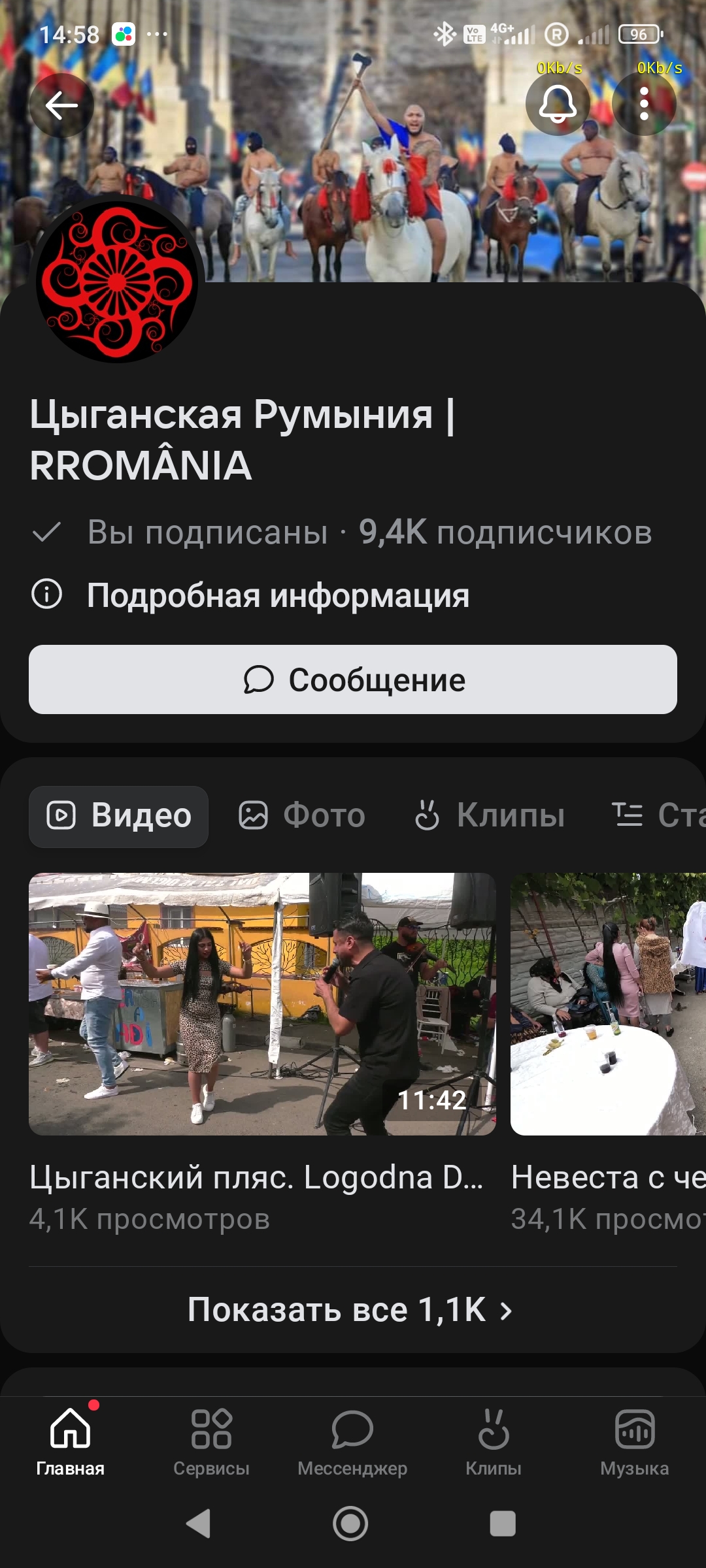Tap Показать все 1,1K videos
706x1568 pixels.
click(350, 1310)
